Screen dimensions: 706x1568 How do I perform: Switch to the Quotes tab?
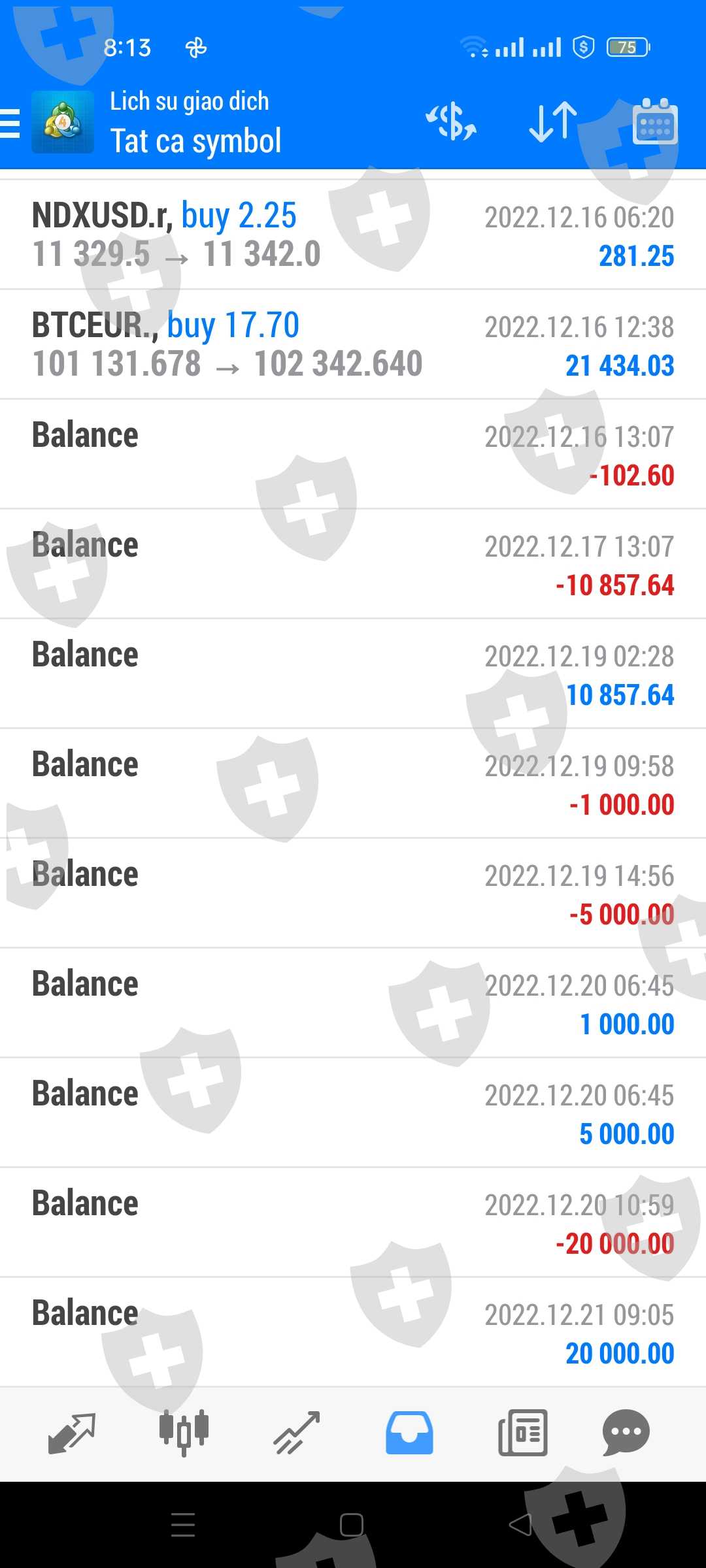[72, 1433]
